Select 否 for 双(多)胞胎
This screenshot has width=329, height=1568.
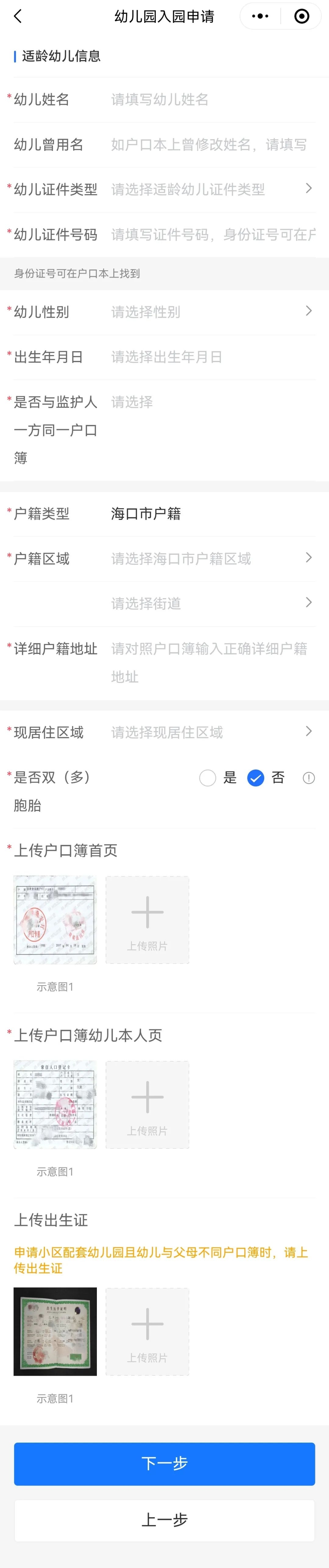tap(255, 777)
